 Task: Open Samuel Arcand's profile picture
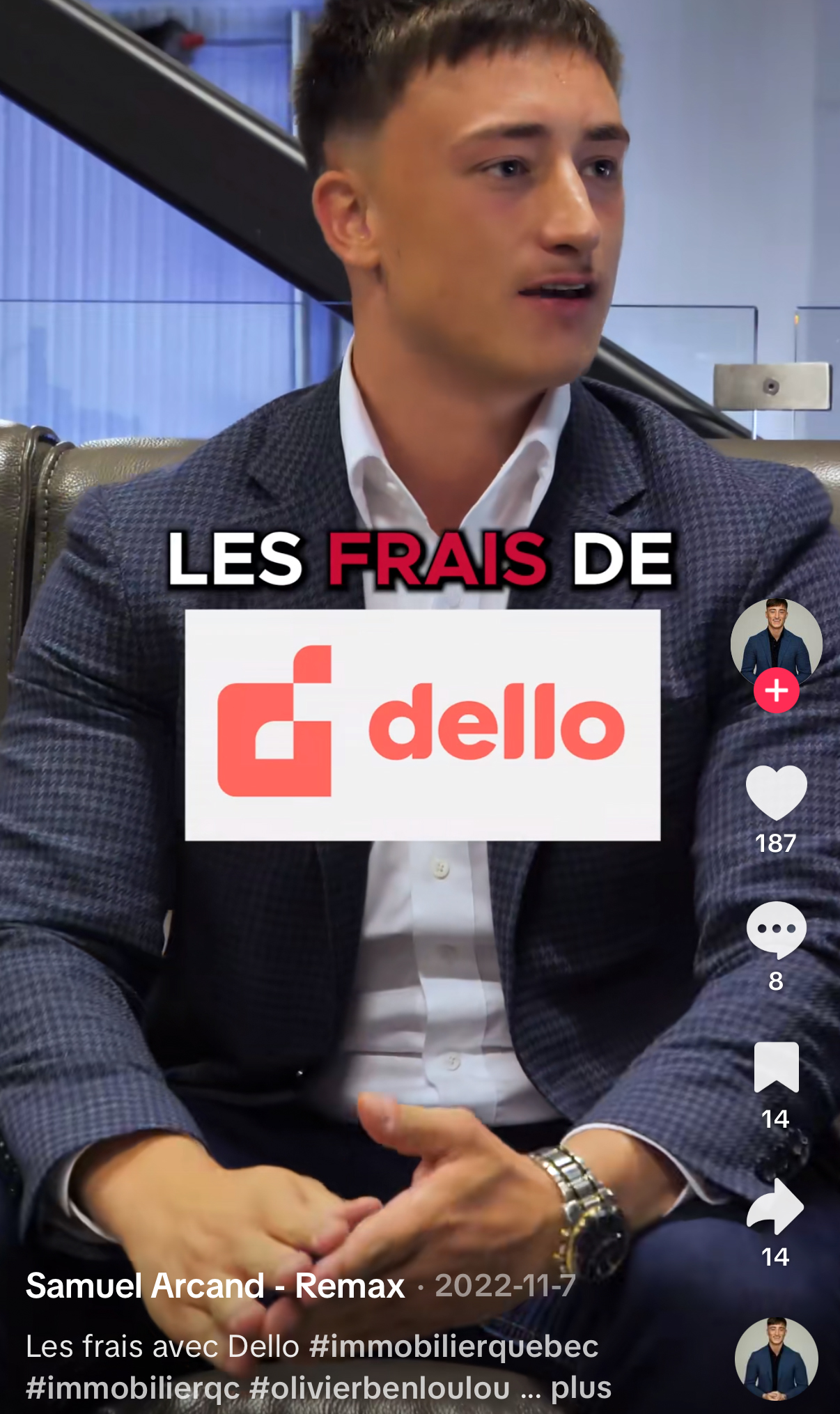point(776,644)
